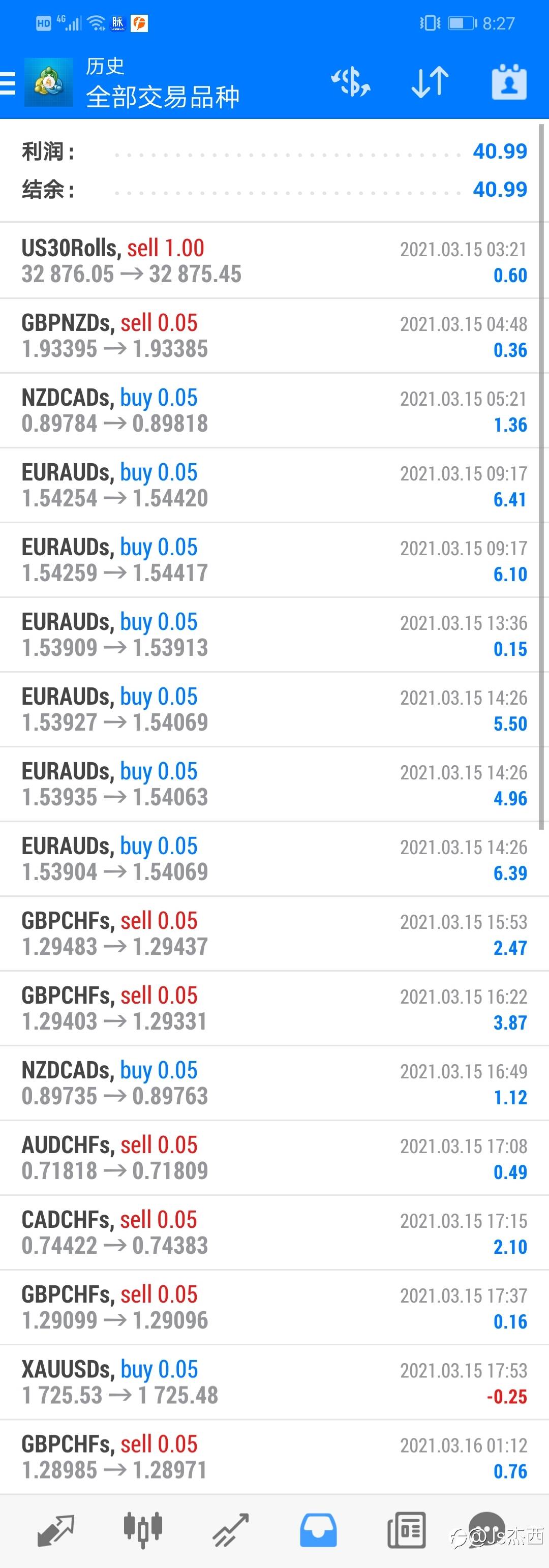Open the NZDCADs buy trade at 16:49

pos(274,1082)
